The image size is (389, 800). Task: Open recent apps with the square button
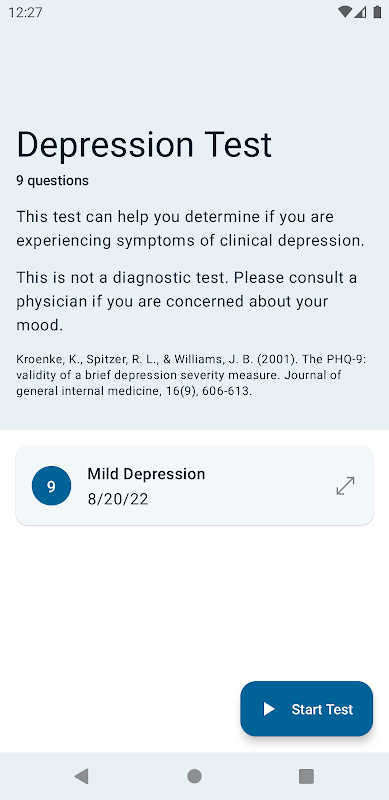pyautogui.click(x=306, y=776)
